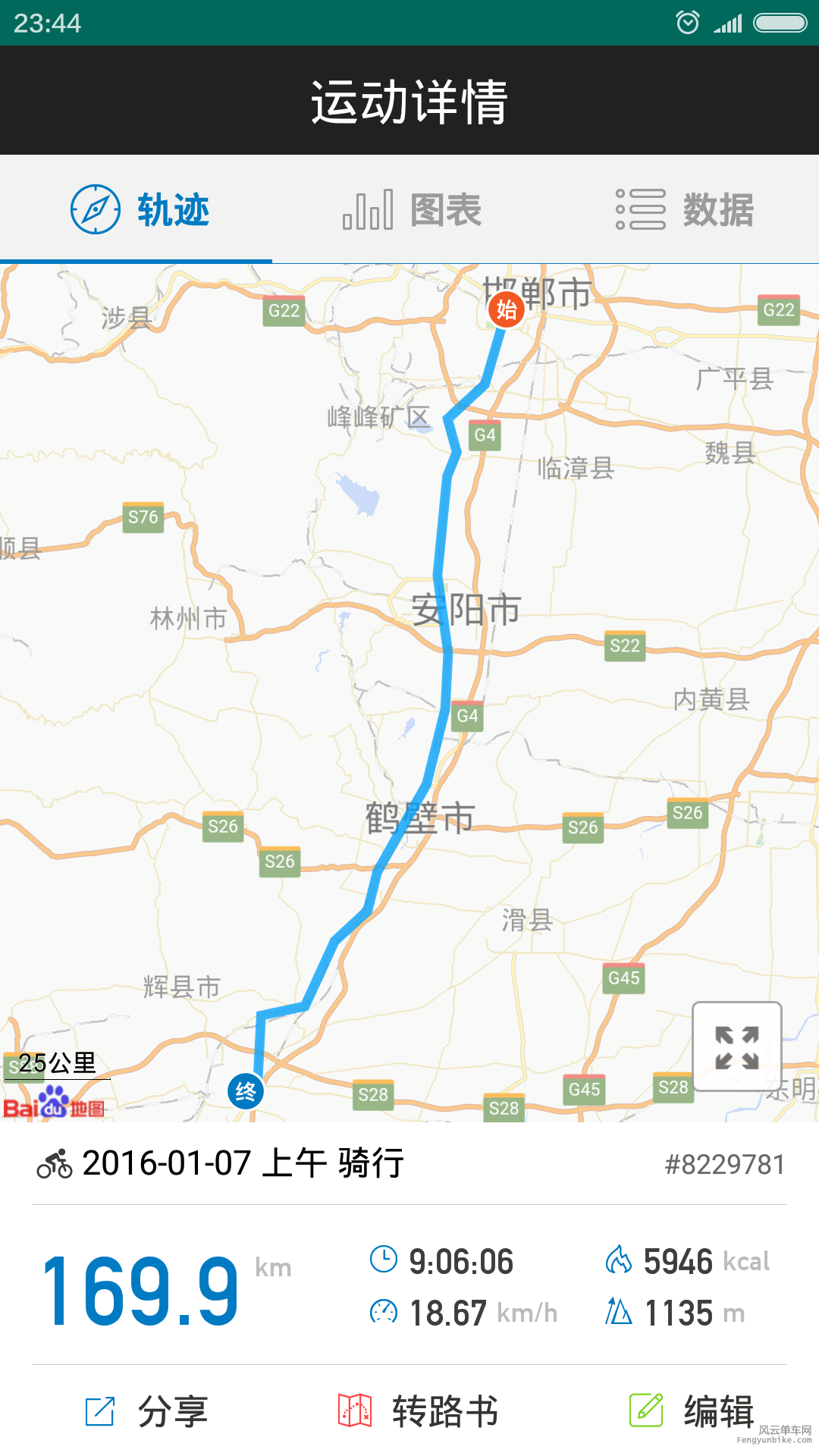This screenshot has width=819, height=1456.
Task: Open the 数据 tab
Action: tap(685, 209)
